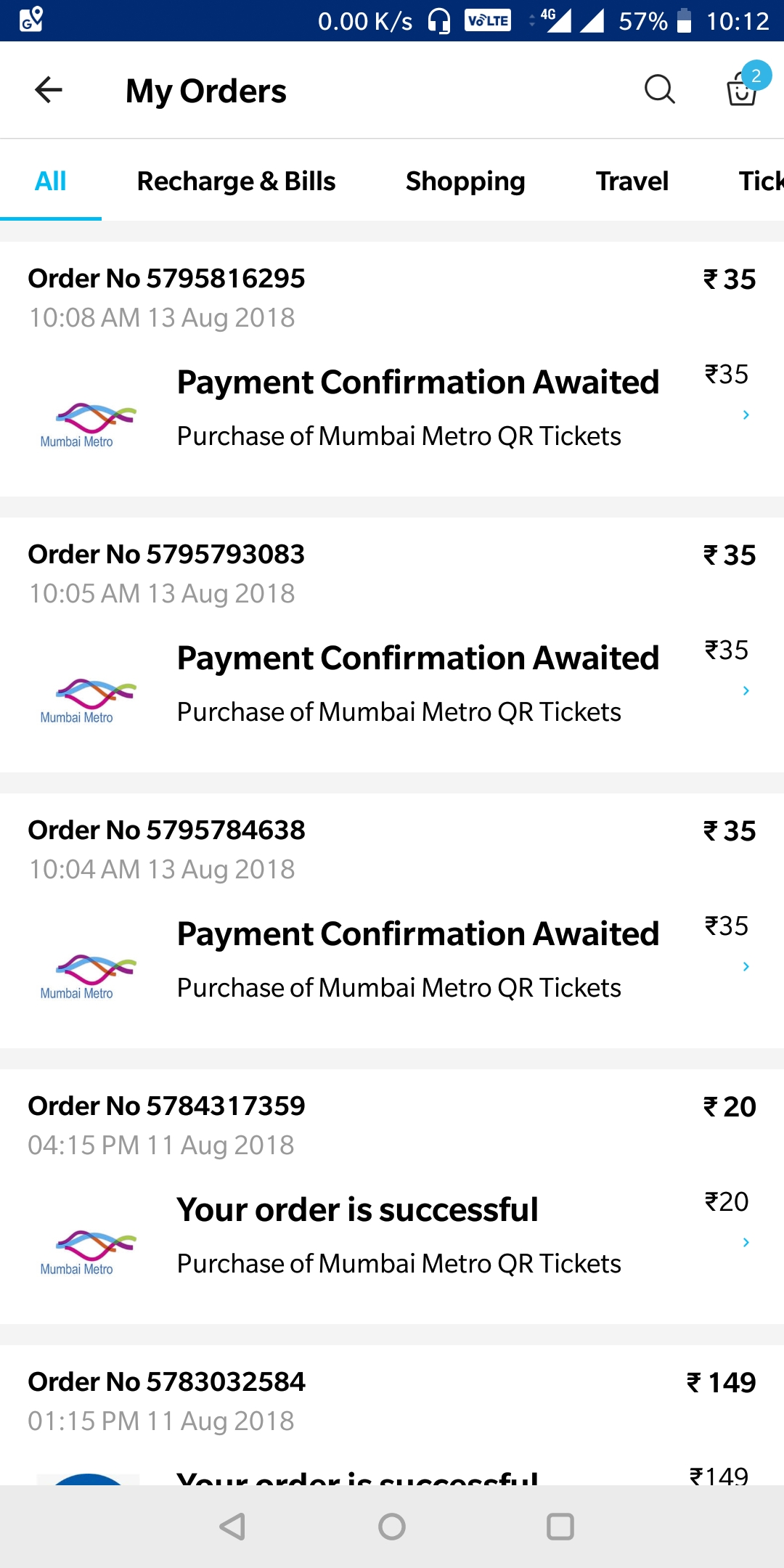Switch to the Travel tab
This screenshot has width=784, height=1568.
tap(632, 181)
